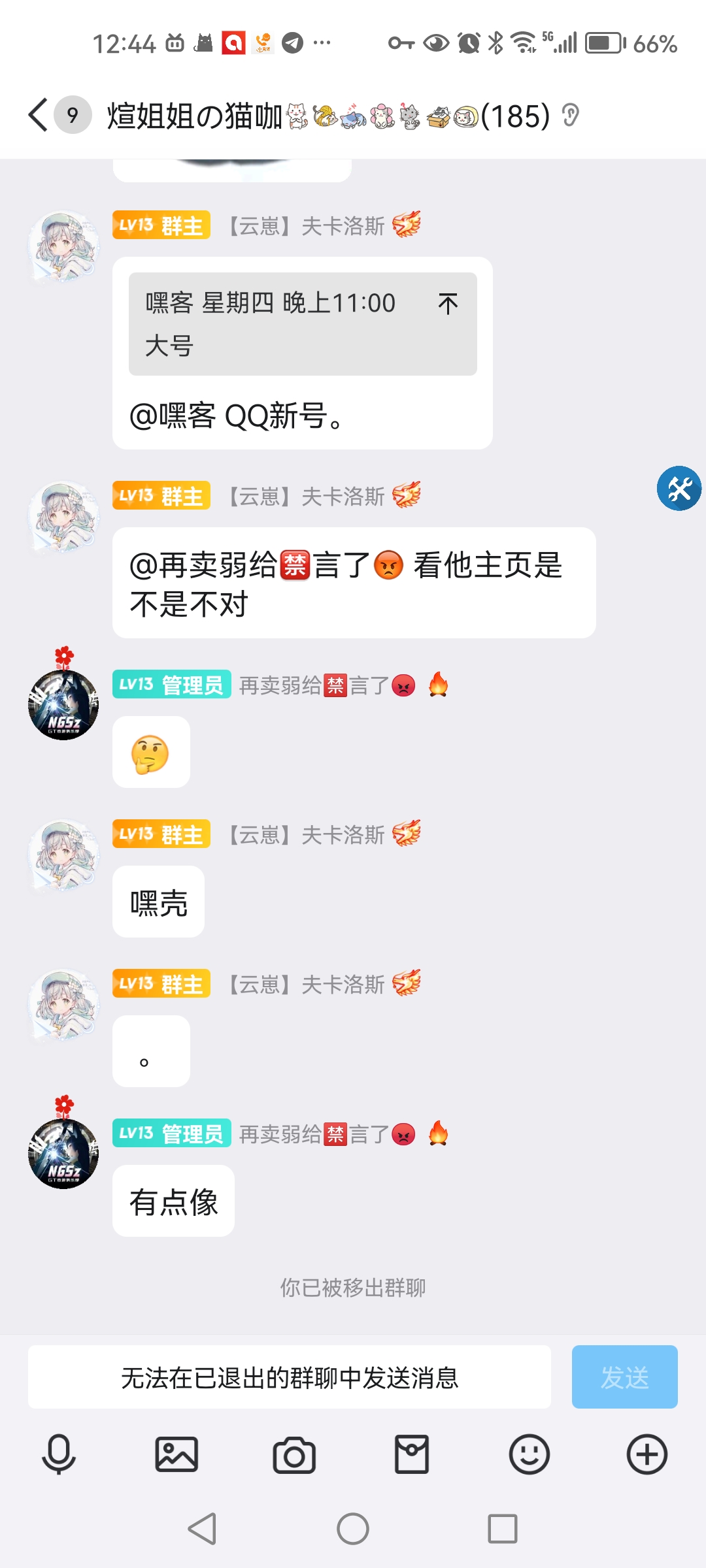Open the red packet icon
Screen dimensions: 706x1568
tap(412, 1454)
